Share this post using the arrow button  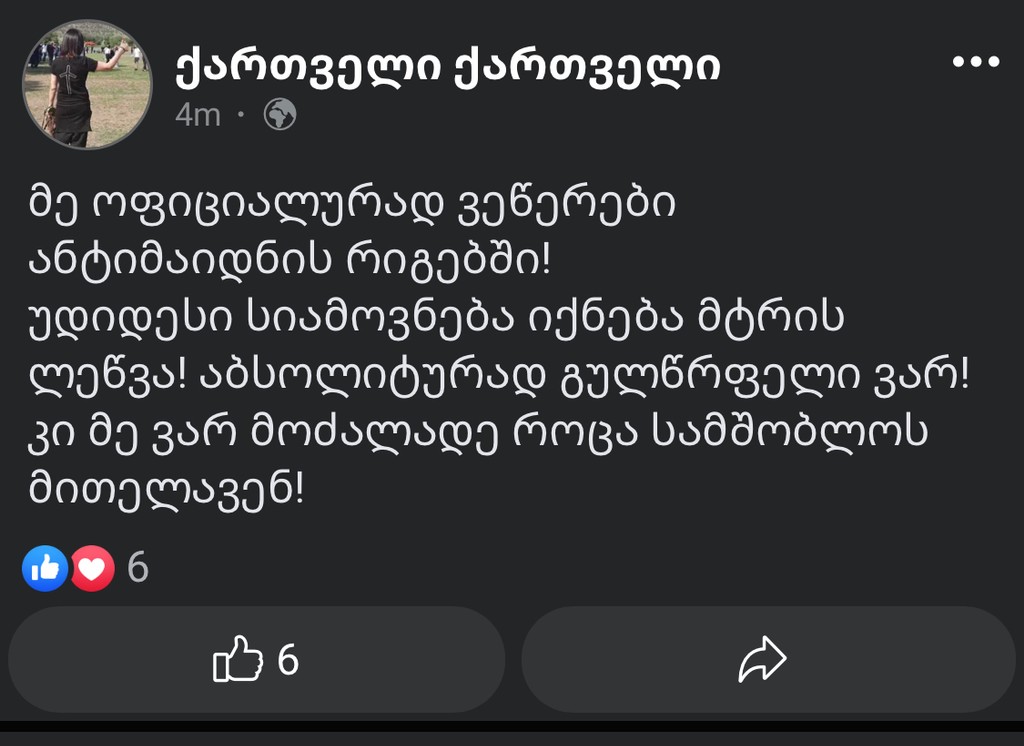click(x=762, y=661)
